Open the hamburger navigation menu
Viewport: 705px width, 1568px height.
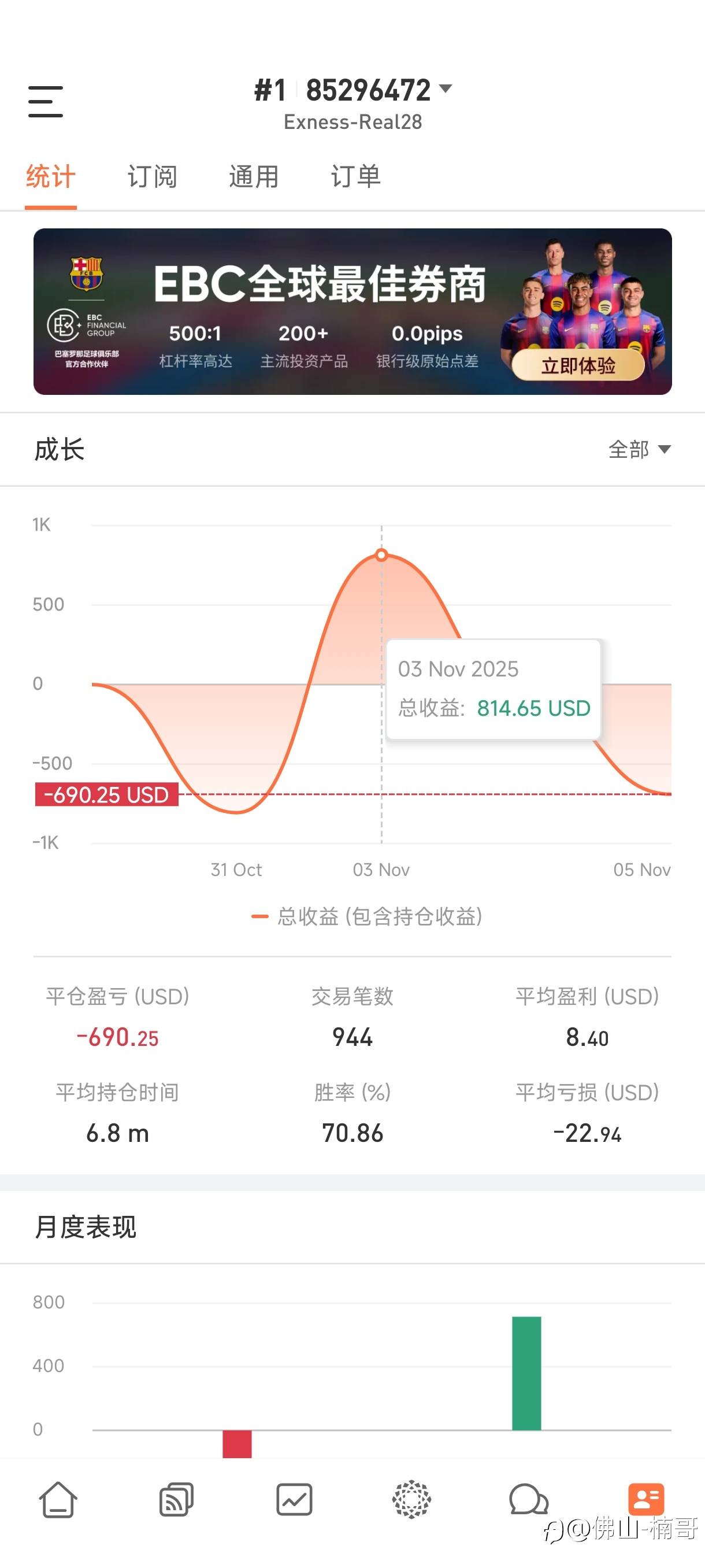[x=46, y=102]
